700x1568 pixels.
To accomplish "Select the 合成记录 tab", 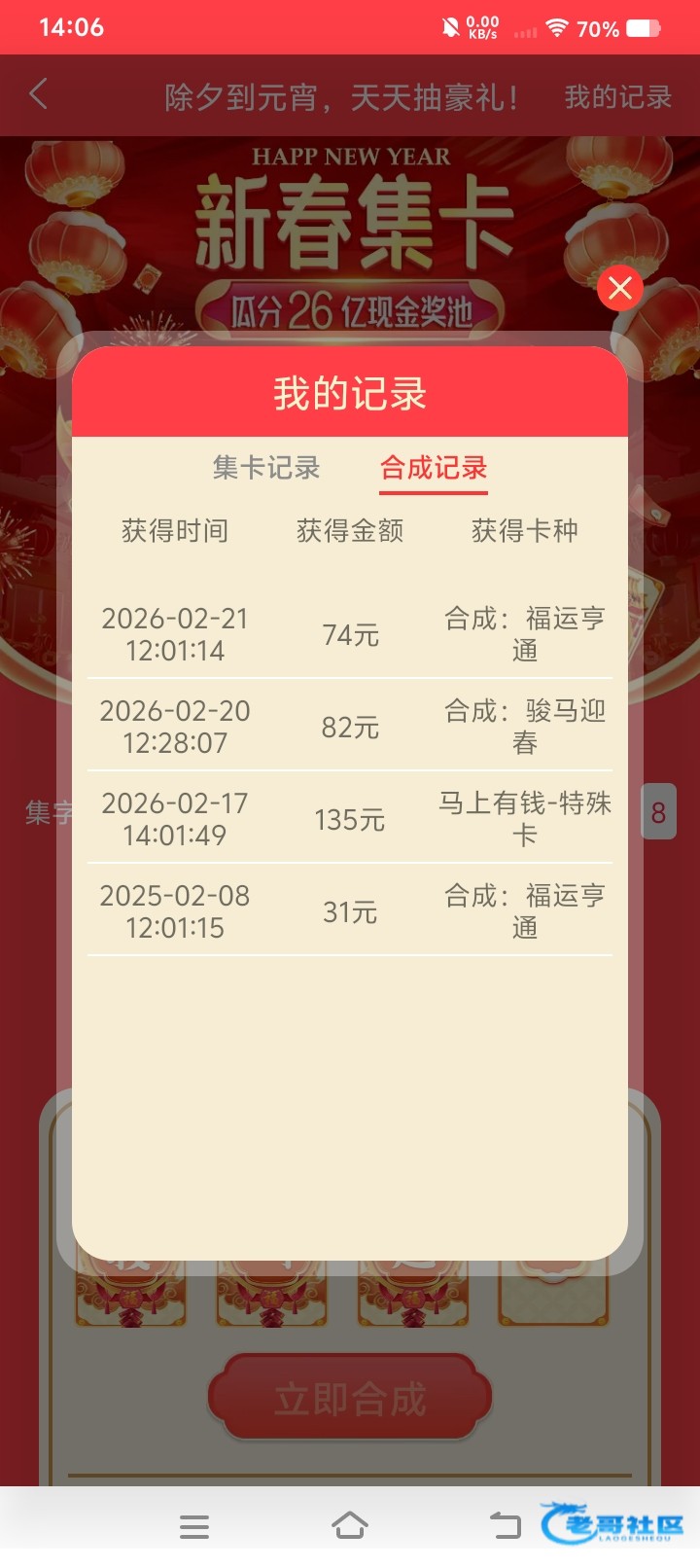I will pos(434,468).
